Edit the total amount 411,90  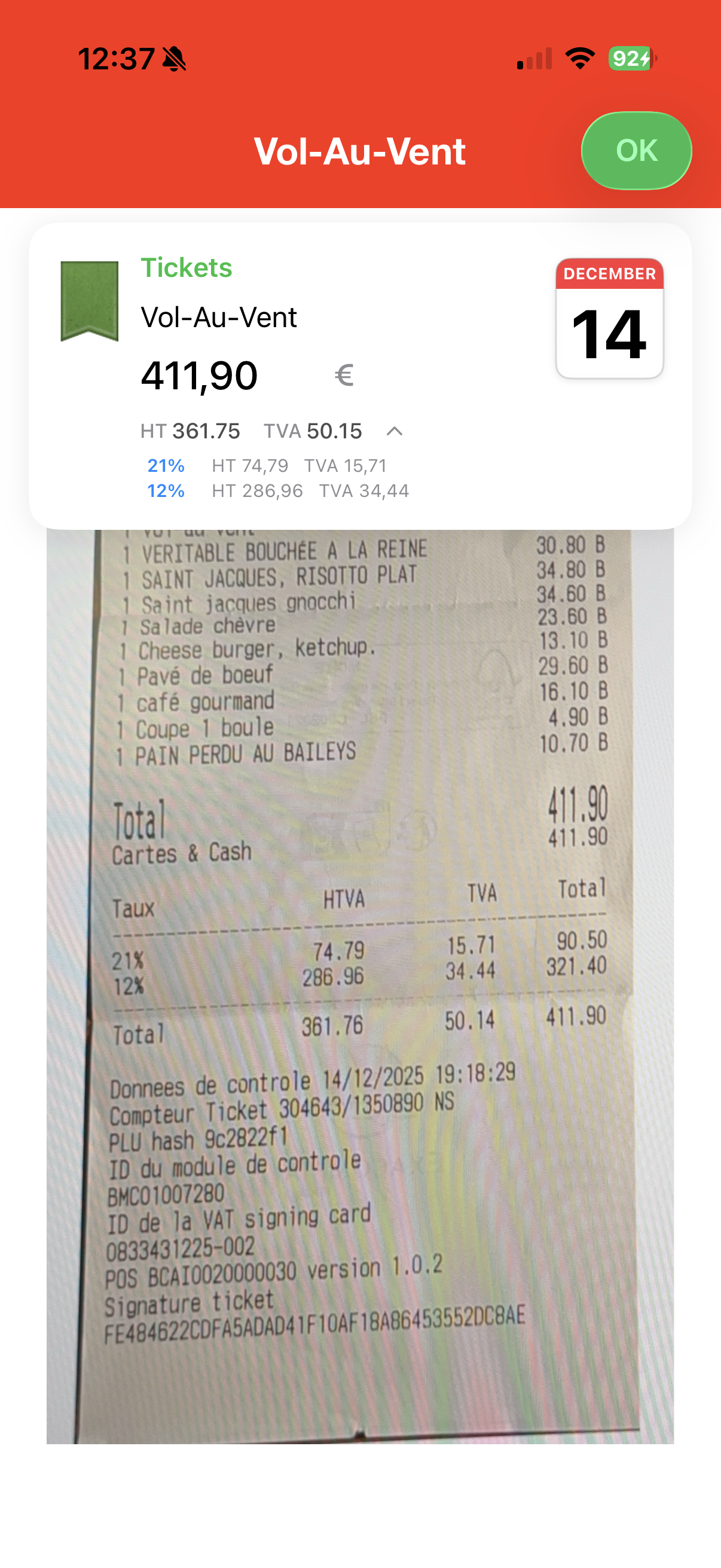click(198, 376)
